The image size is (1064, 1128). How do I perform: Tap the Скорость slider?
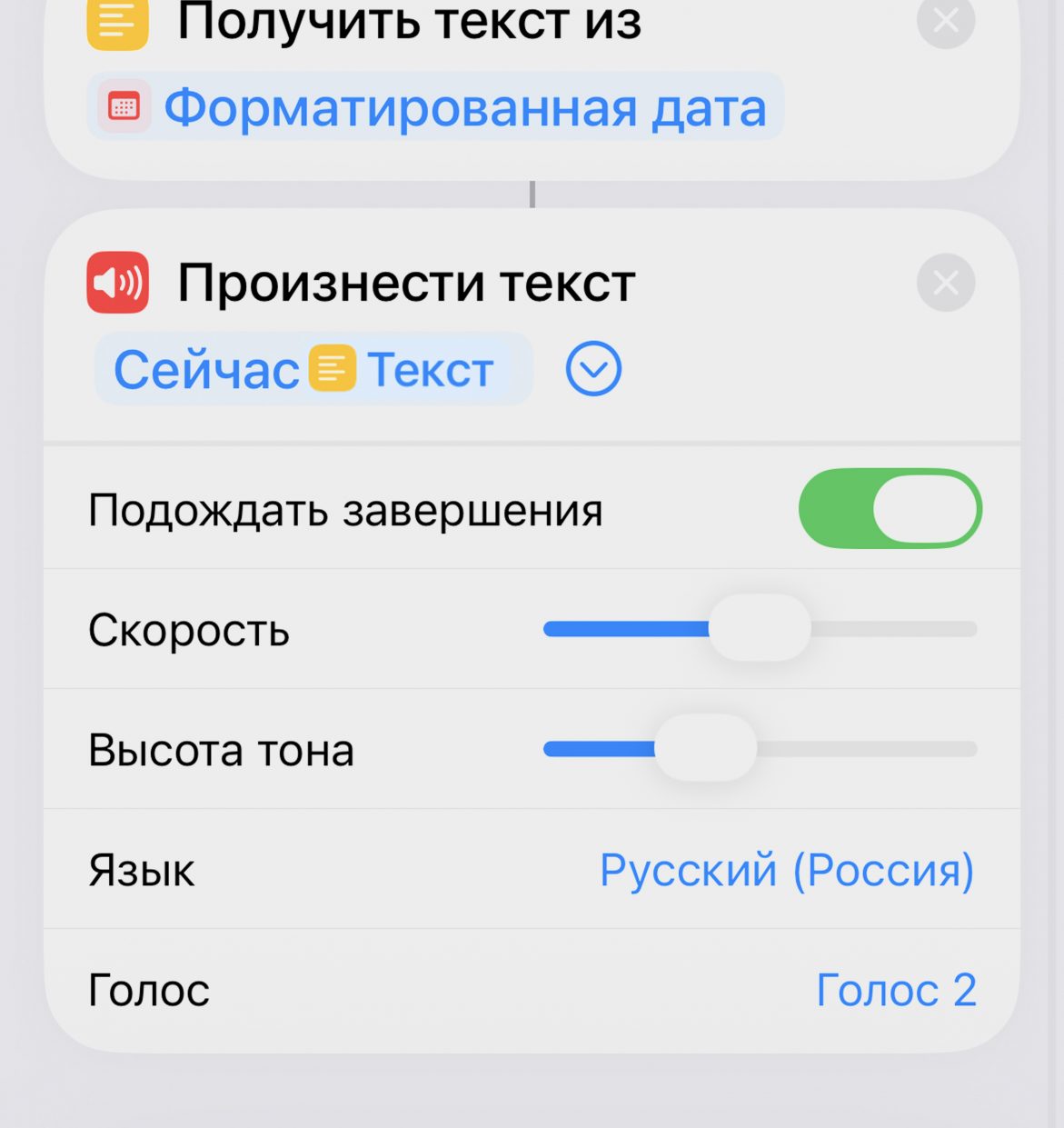[x=759, y=629]
